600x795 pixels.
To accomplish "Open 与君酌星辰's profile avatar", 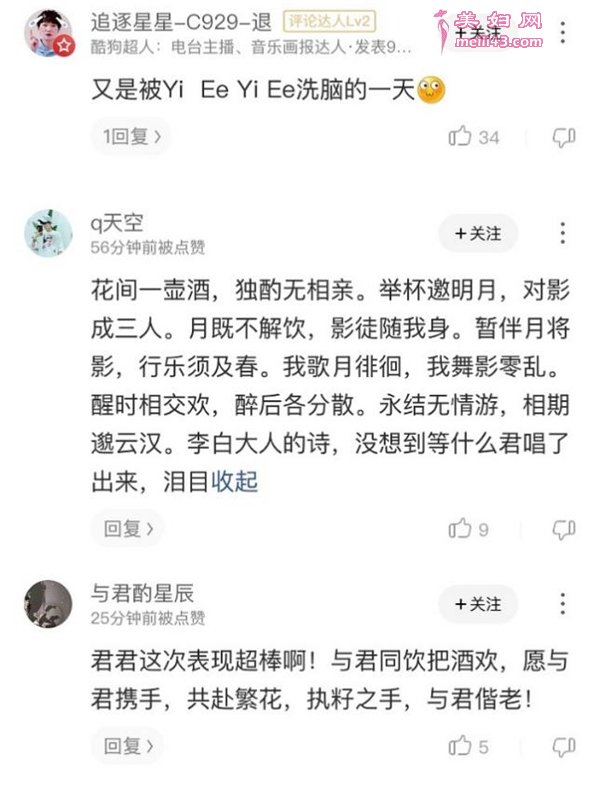I will (x=48, y=604).
